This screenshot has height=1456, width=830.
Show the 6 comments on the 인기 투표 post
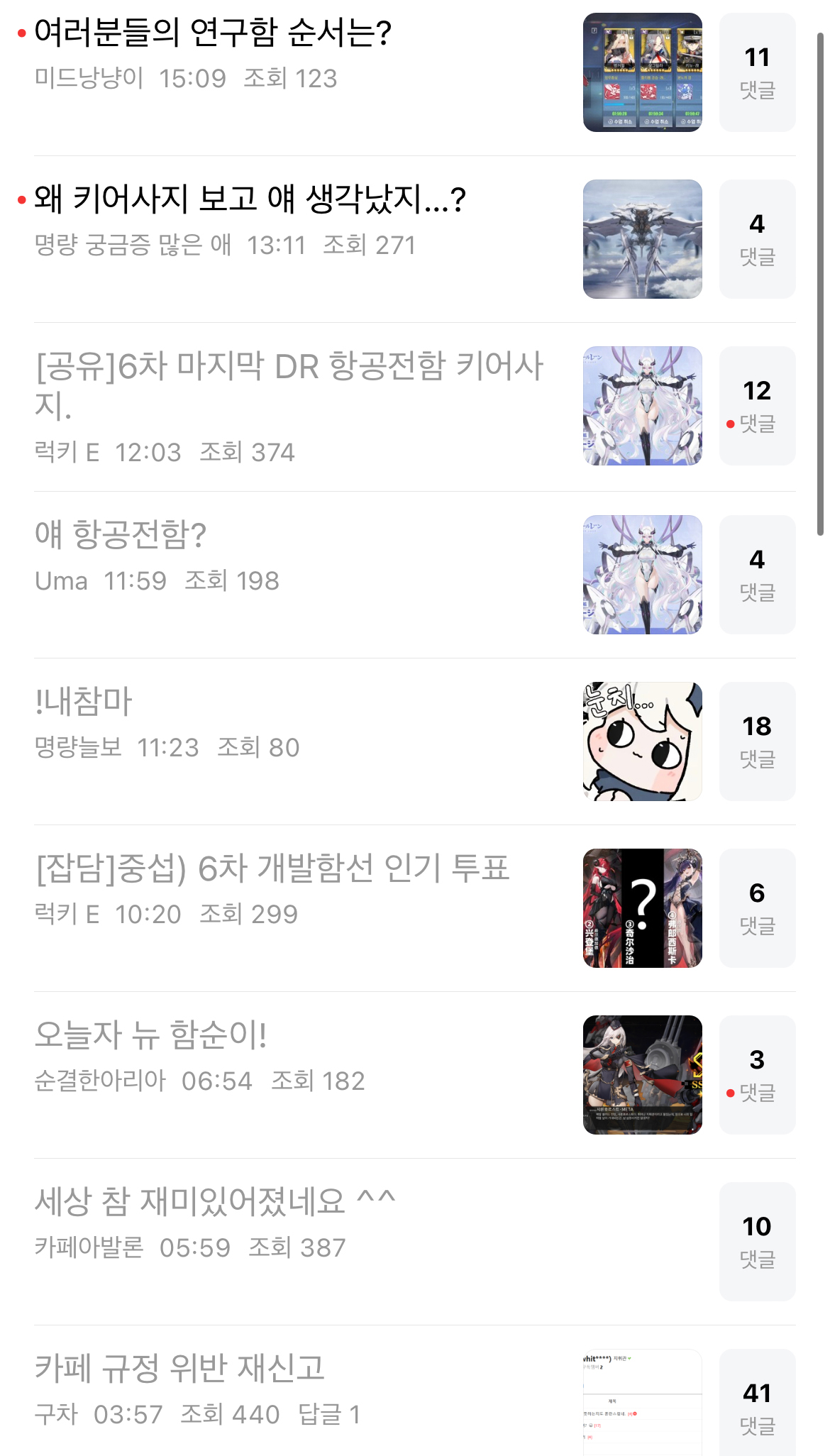pos(757,908)
